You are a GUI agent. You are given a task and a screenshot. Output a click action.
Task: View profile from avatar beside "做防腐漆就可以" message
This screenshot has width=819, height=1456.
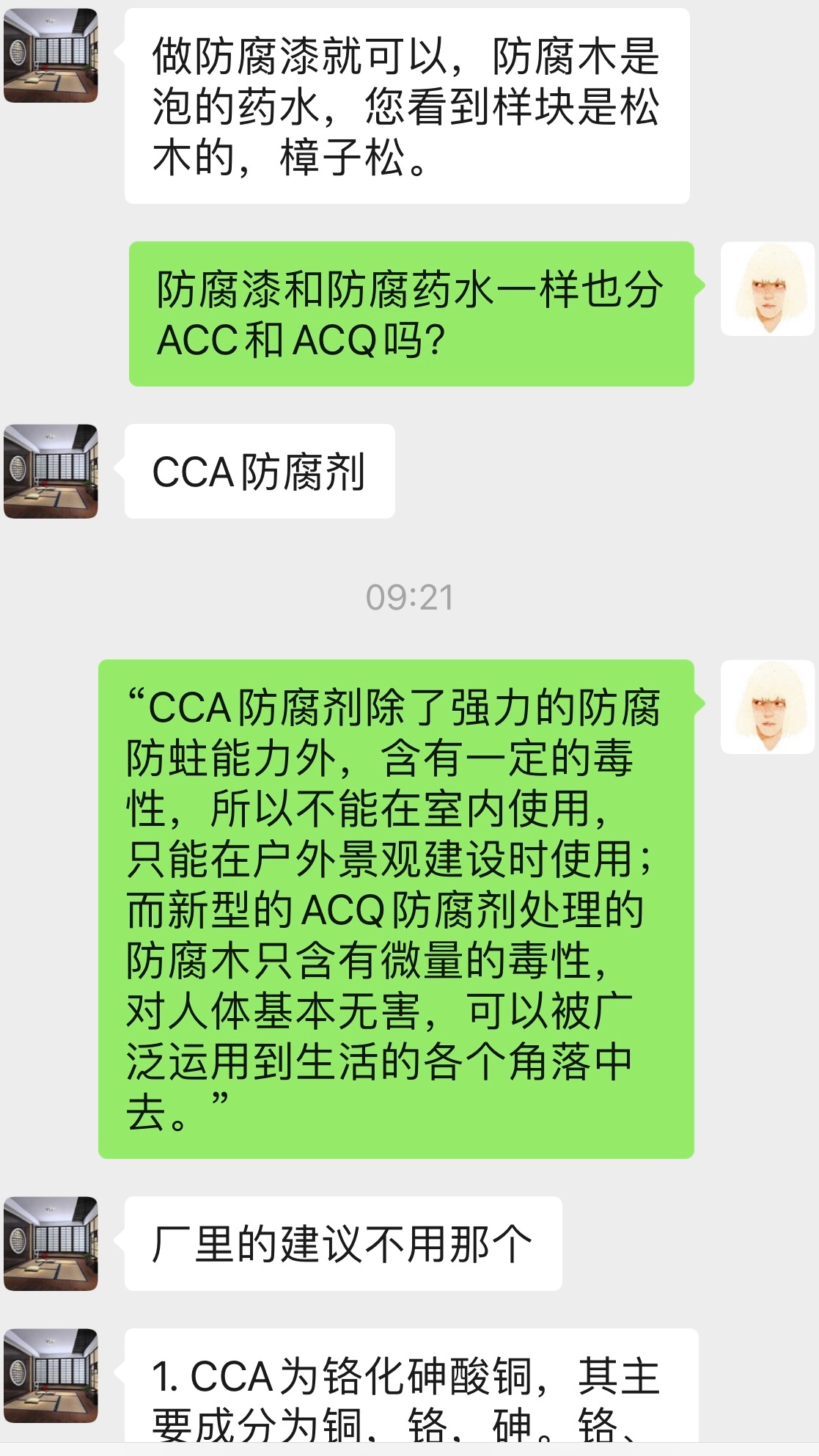[51, 55]
